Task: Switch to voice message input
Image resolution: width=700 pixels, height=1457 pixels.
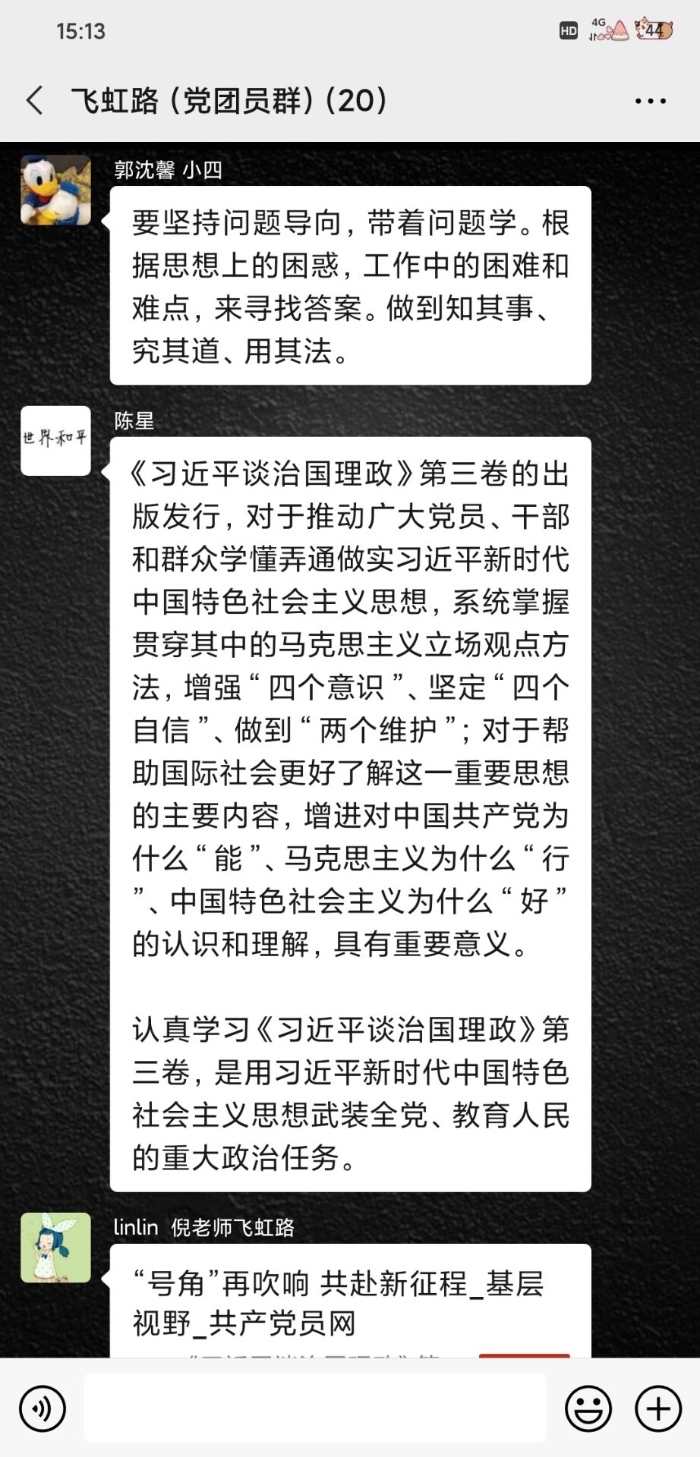Action: 42,1409
